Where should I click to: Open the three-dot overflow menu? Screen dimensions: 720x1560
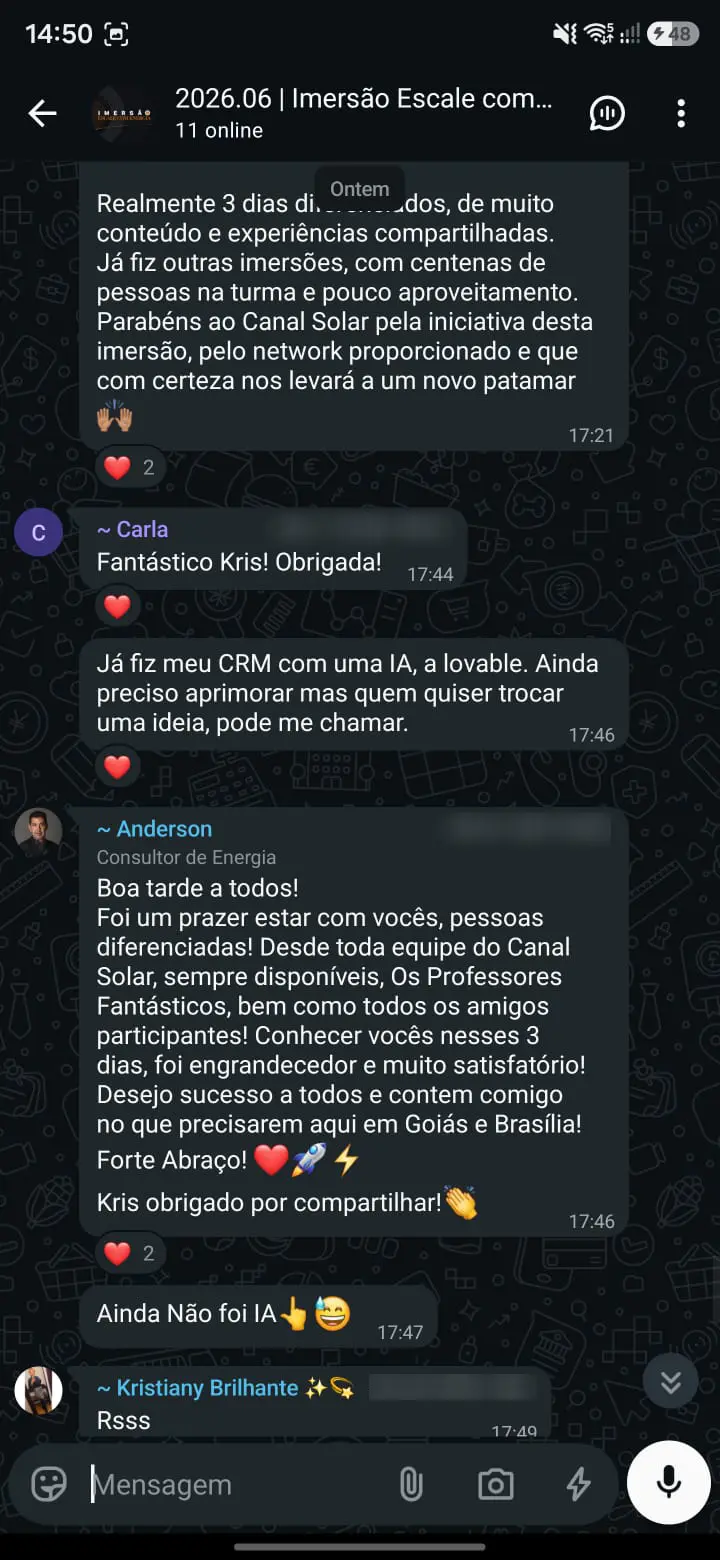pyautogui.click(x=681, y=114)
